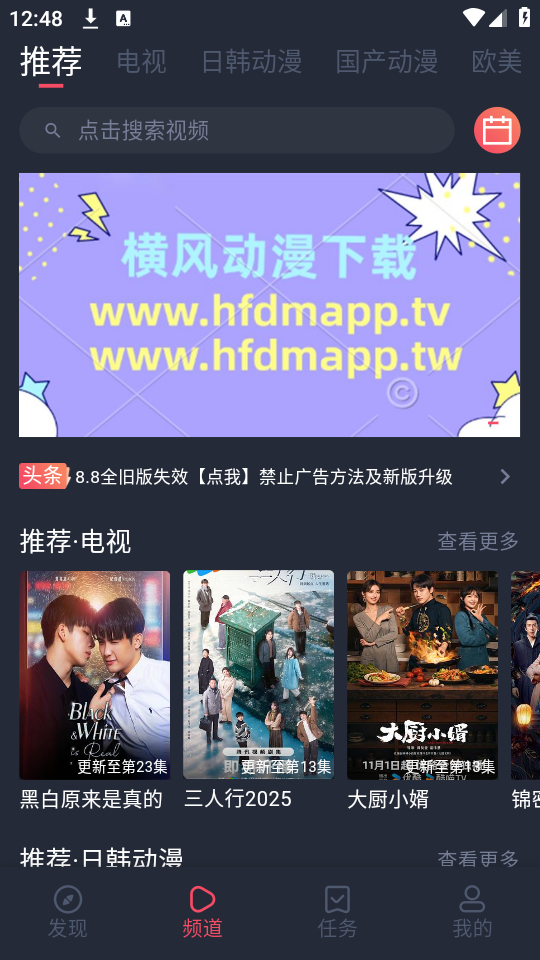Open the 任务 tab
Screen dimensions: 540x960
337,912
